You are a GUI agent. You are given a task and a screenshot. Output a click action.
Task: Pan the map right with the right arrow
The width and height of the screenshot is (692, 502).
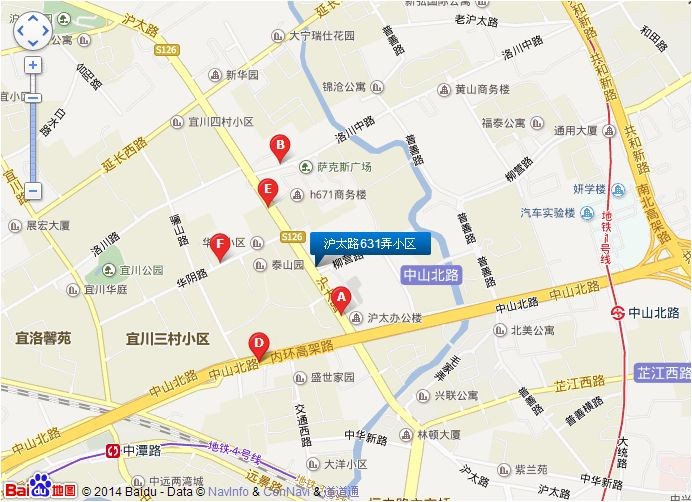(x=47, y=32)
